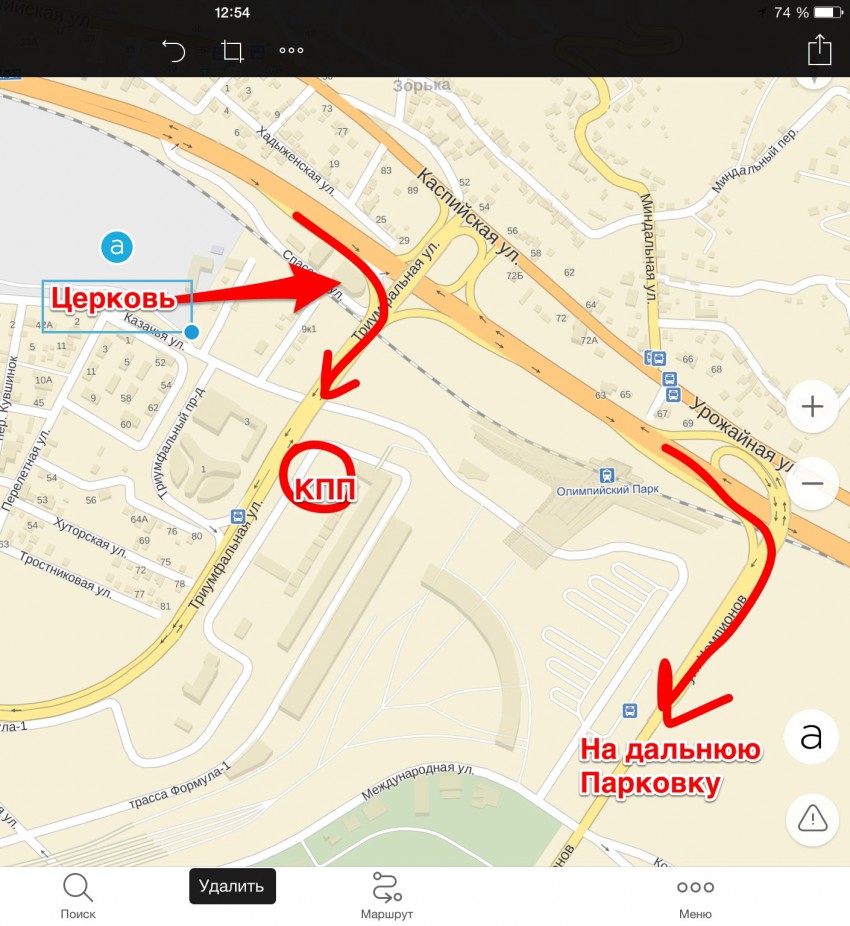Undo the last annotation

pyautogui.click(x=174, y=51)
